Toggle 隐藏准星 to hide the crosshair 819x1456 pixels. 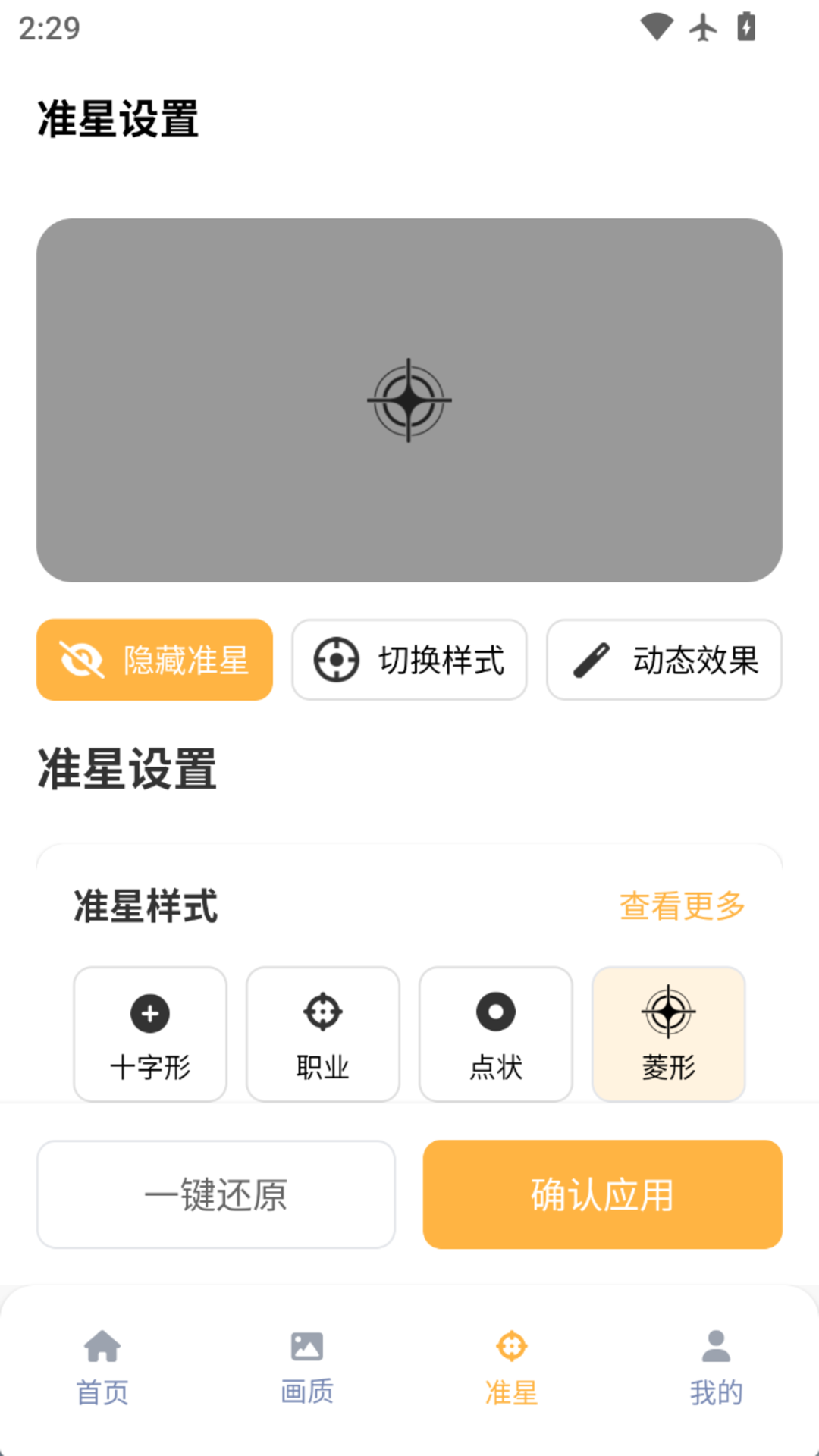154,659
